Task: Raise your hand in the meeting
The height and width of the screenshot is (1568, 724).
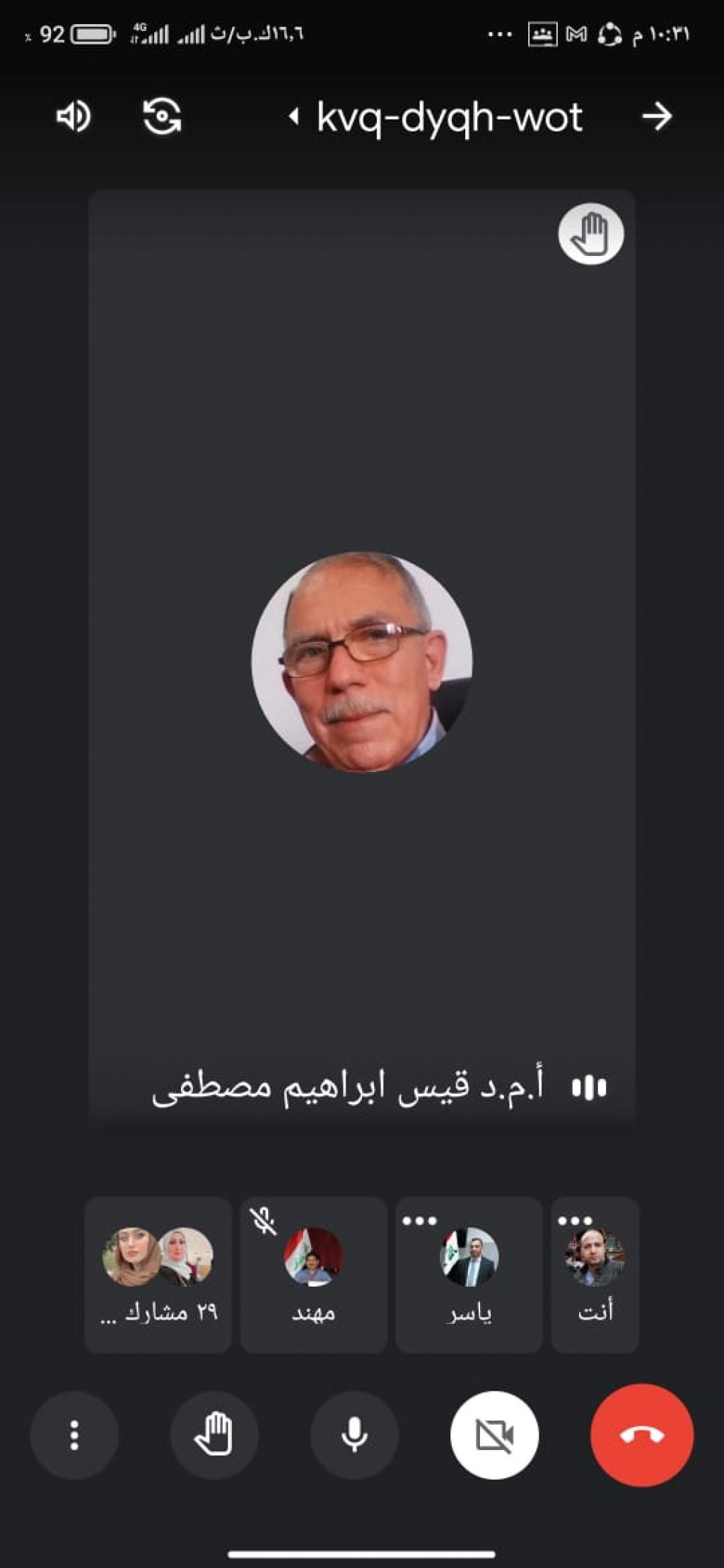Action: click(214, 1435)
